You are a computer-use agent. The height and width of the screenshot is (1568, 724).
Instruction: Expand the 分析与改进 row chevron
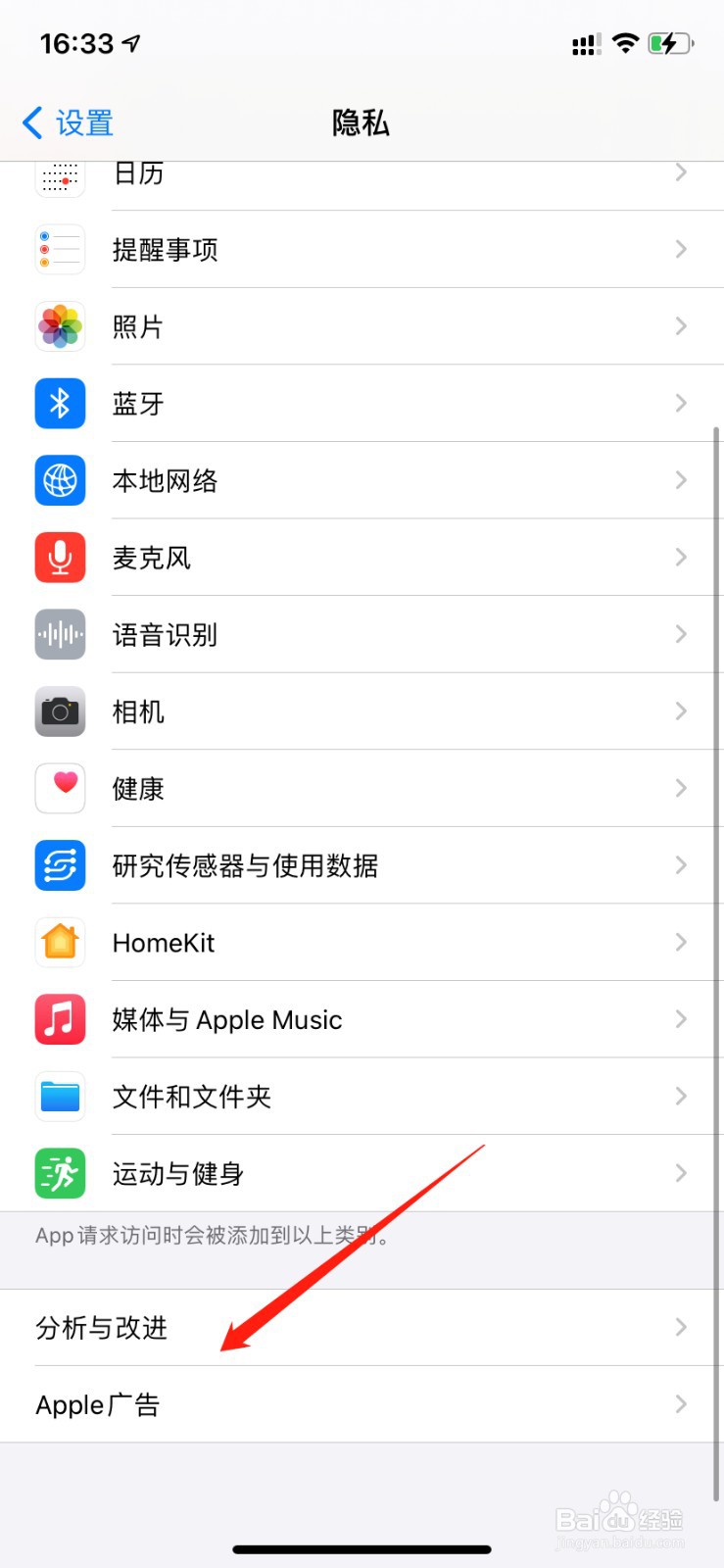681,1327
